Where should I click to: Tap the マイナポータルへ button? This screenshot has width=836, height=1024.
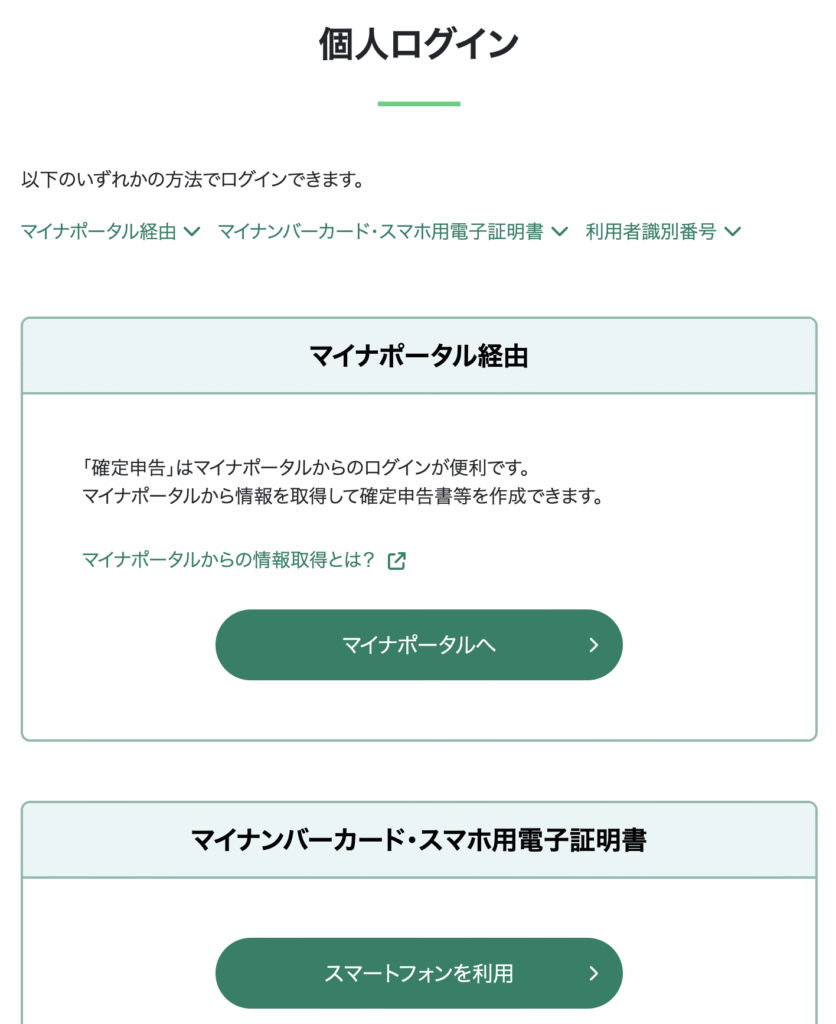(418, 645)
